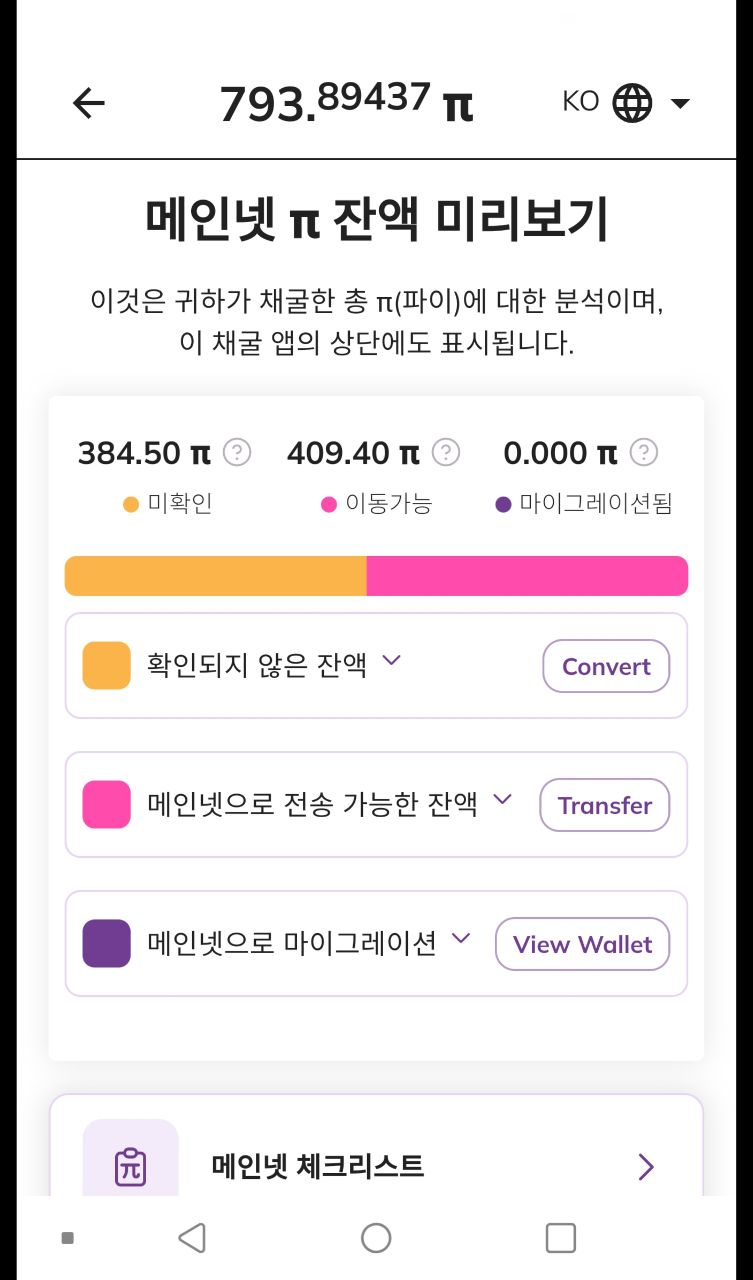The height and width of the screenshot is (1280, 753).
Task: Tap the Convert button
Action: [x=606, y=666]
